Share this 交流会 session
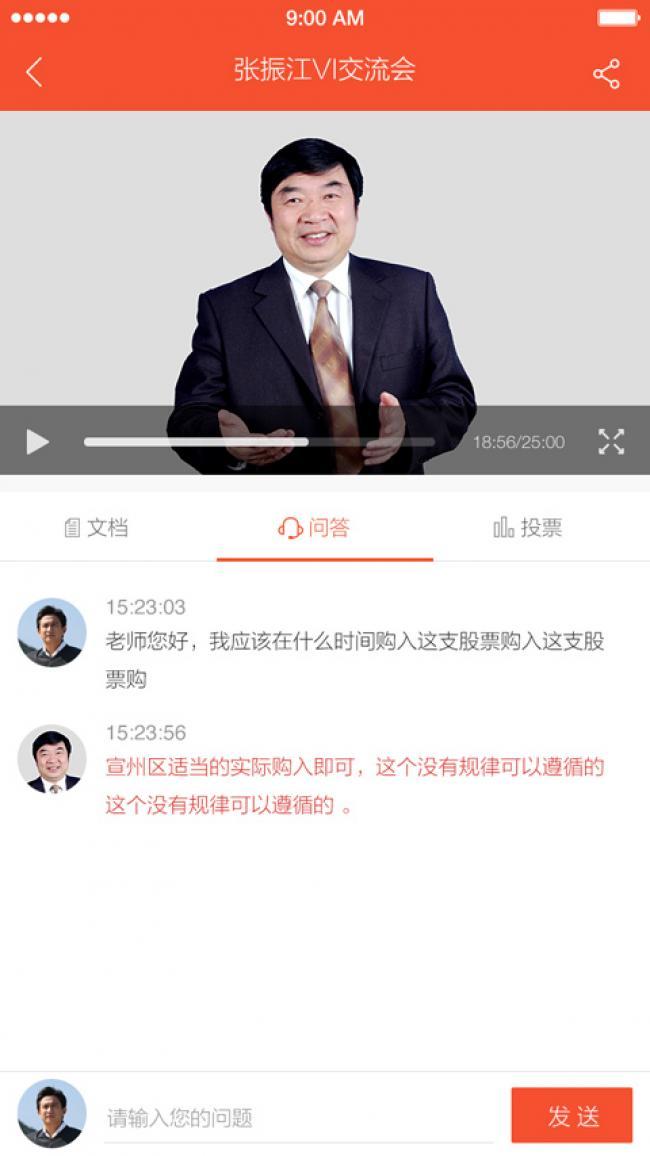Viewport: 650px width, 1156px height. pos(607,74)
